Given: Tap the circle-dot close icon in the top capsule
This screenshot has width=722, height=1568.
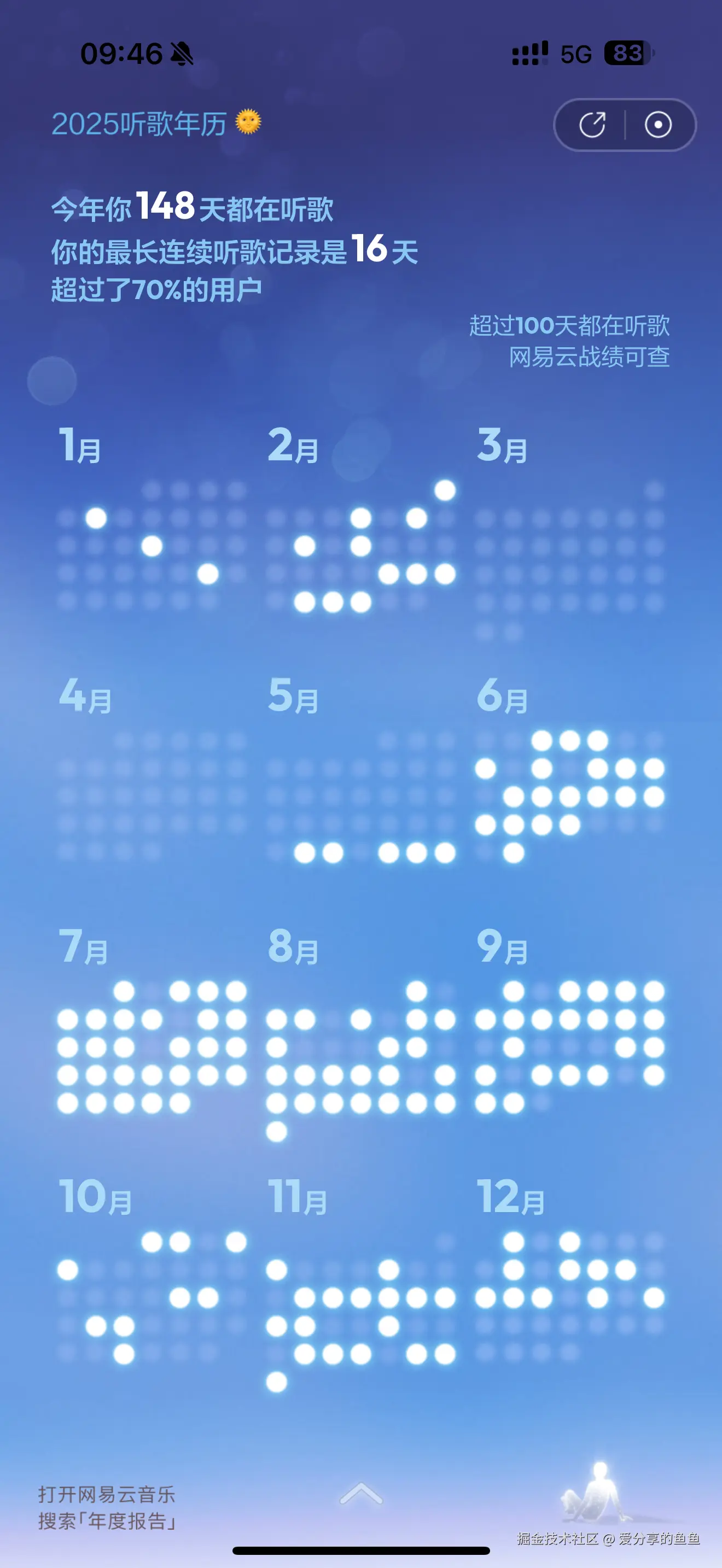Looking at the screenshot, I should point(658,125).
